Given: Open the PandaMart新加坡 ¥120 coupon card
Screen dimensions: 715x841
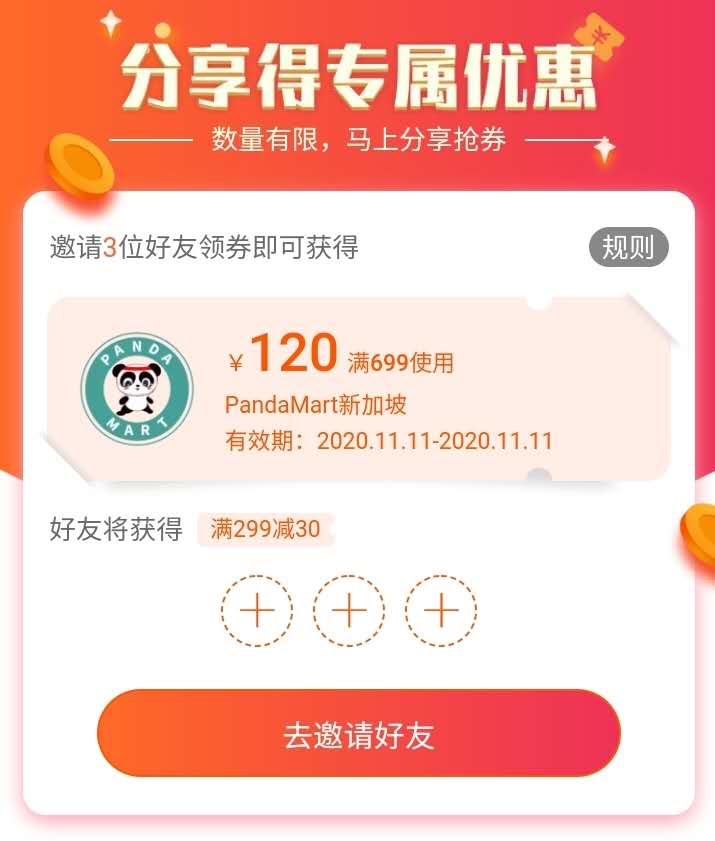Looking at the screenshot, I should pyautogui.click(x=358, y=389).
